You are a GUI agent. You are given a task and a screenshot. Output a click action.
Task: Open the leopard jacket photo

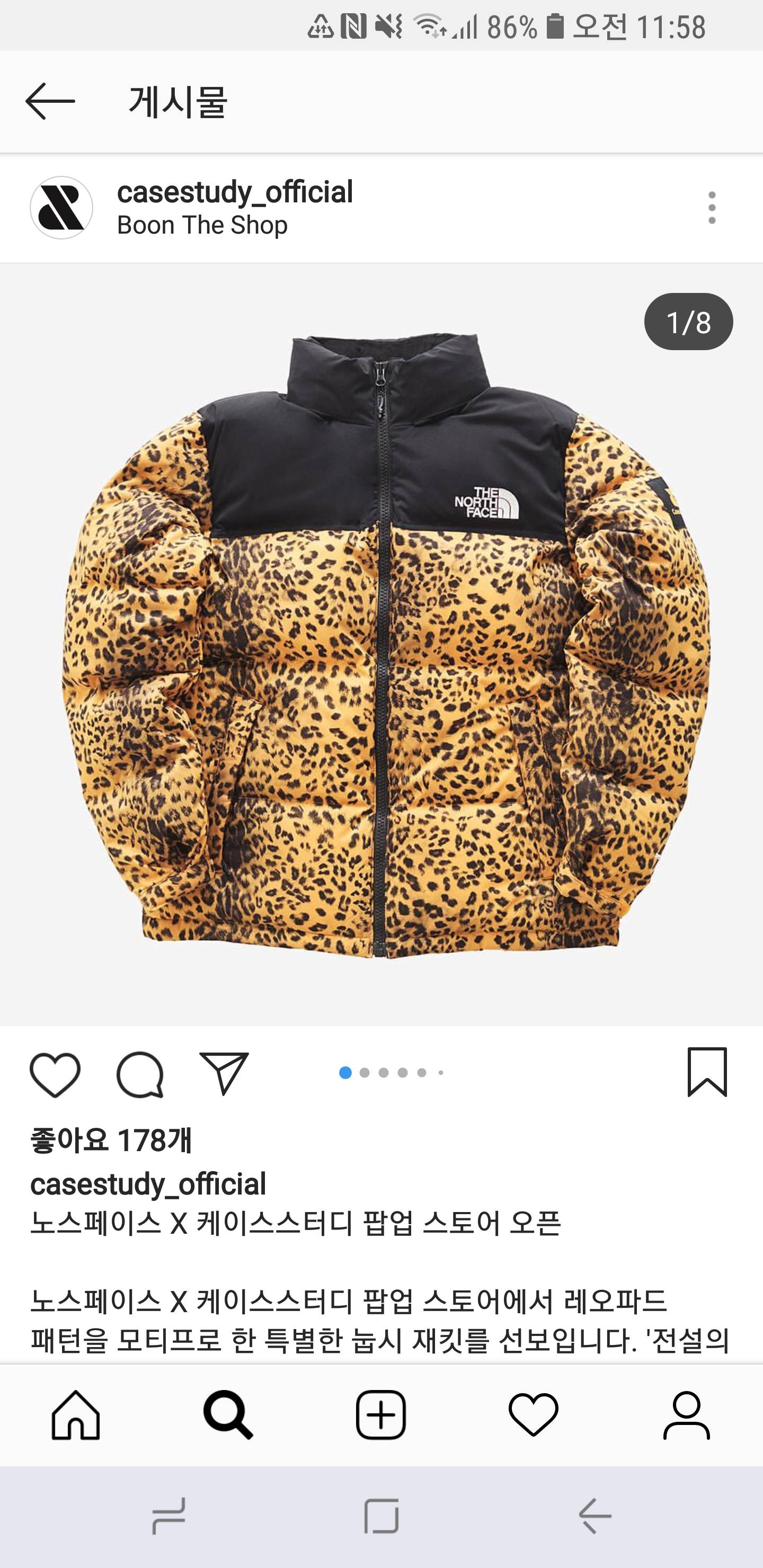(x=381, y=644)
